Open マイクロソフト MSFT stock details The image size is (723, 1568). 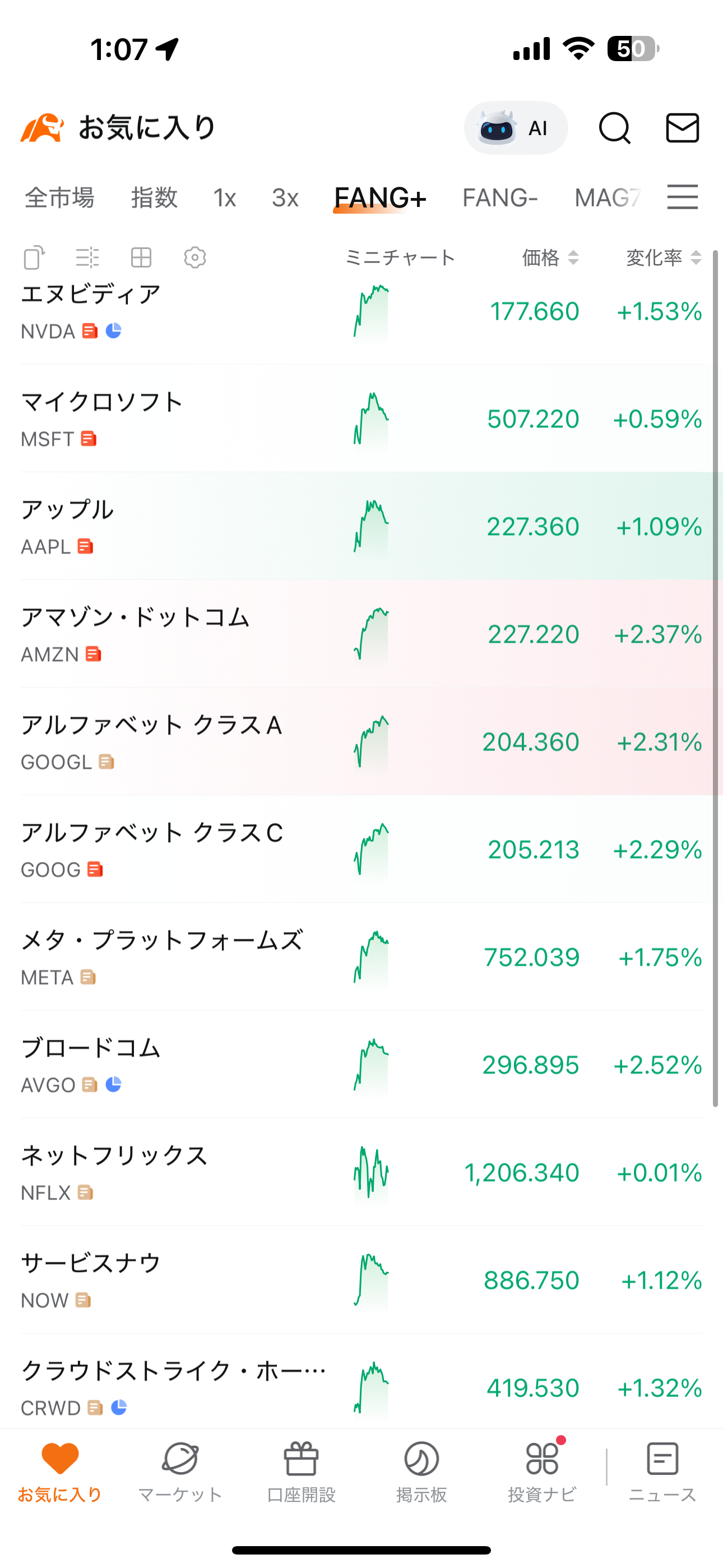tap(361, 419)
